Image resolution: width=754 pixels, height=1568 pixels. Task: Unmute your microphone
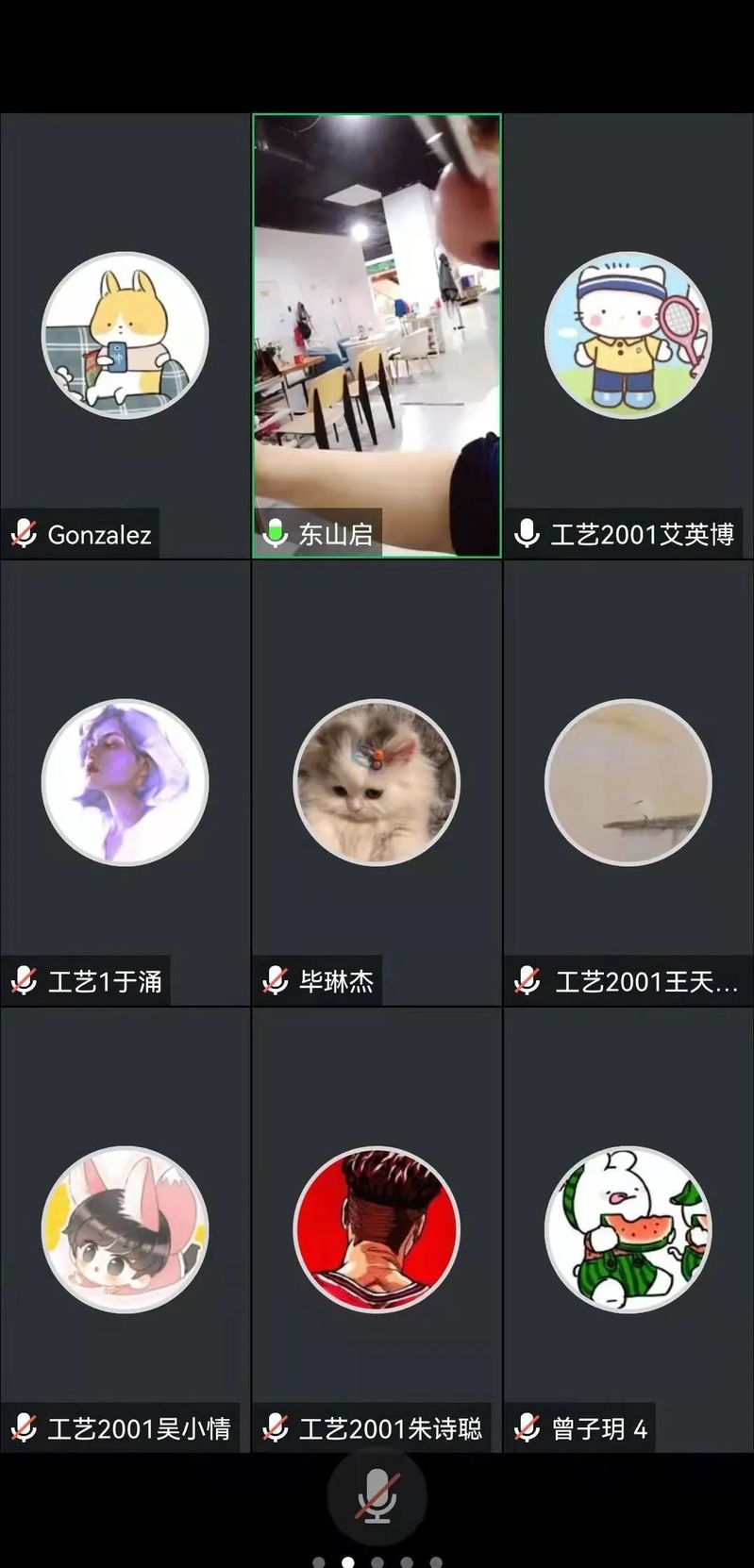pyautogui.click(x=377, y=1495)
